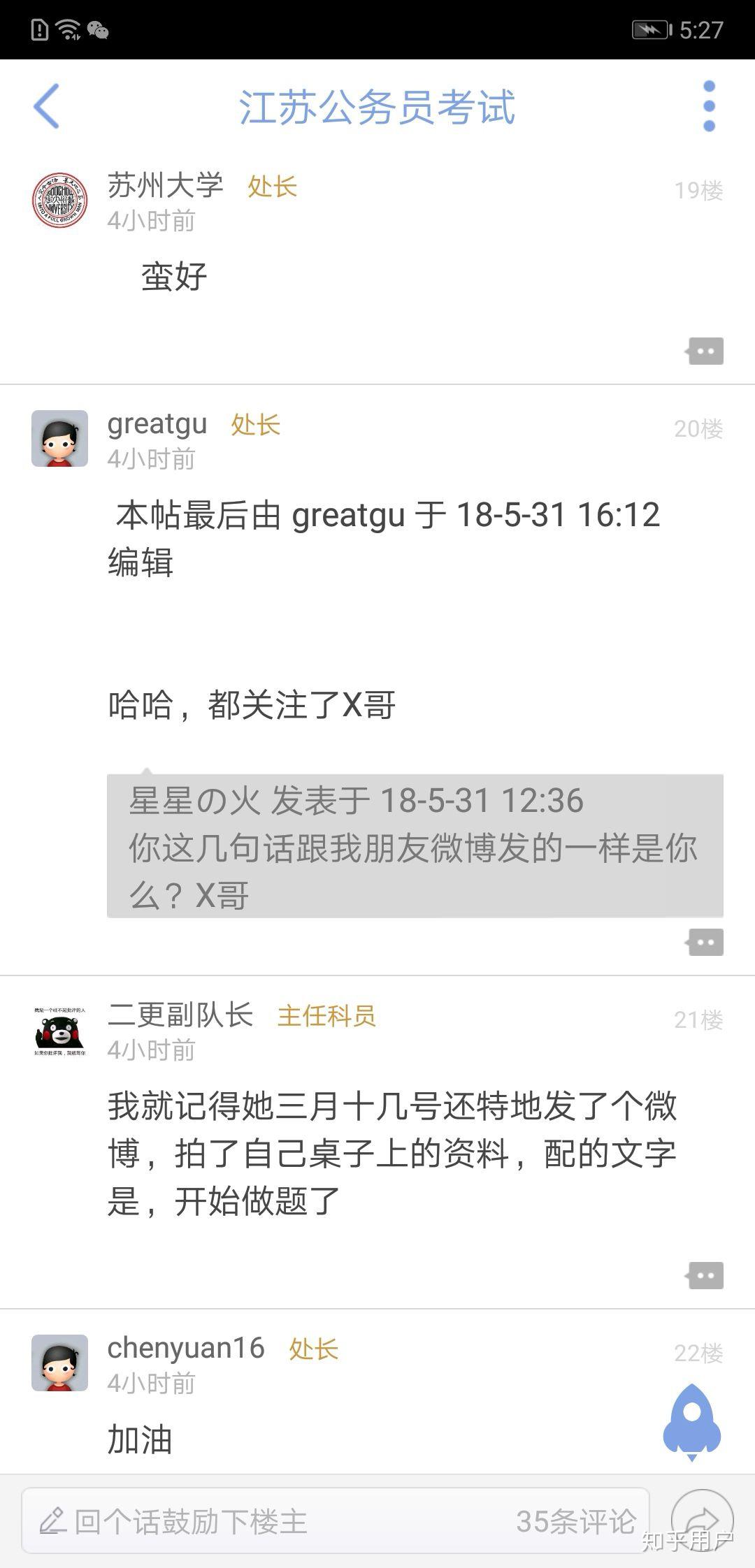Viewport: 755px width, 1568px height.
Task: Open 苏州大学 user avatar
Action: (x=60, y=201)
